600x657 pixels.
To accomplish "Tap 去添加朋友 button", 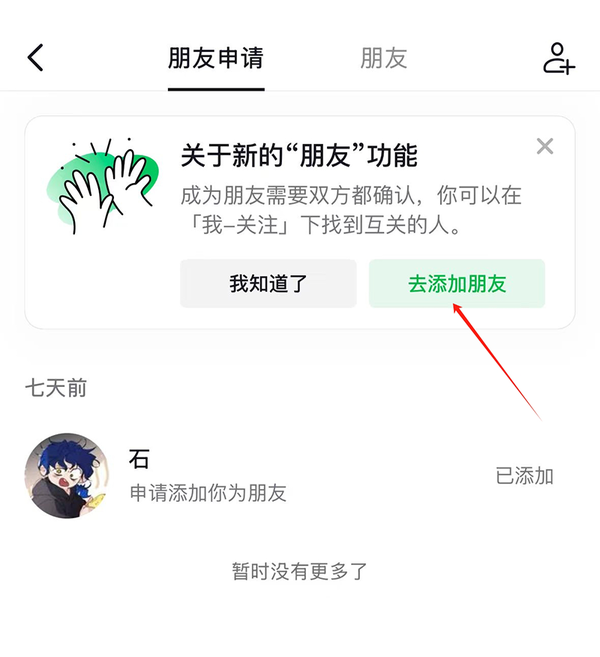I will 457,284.
